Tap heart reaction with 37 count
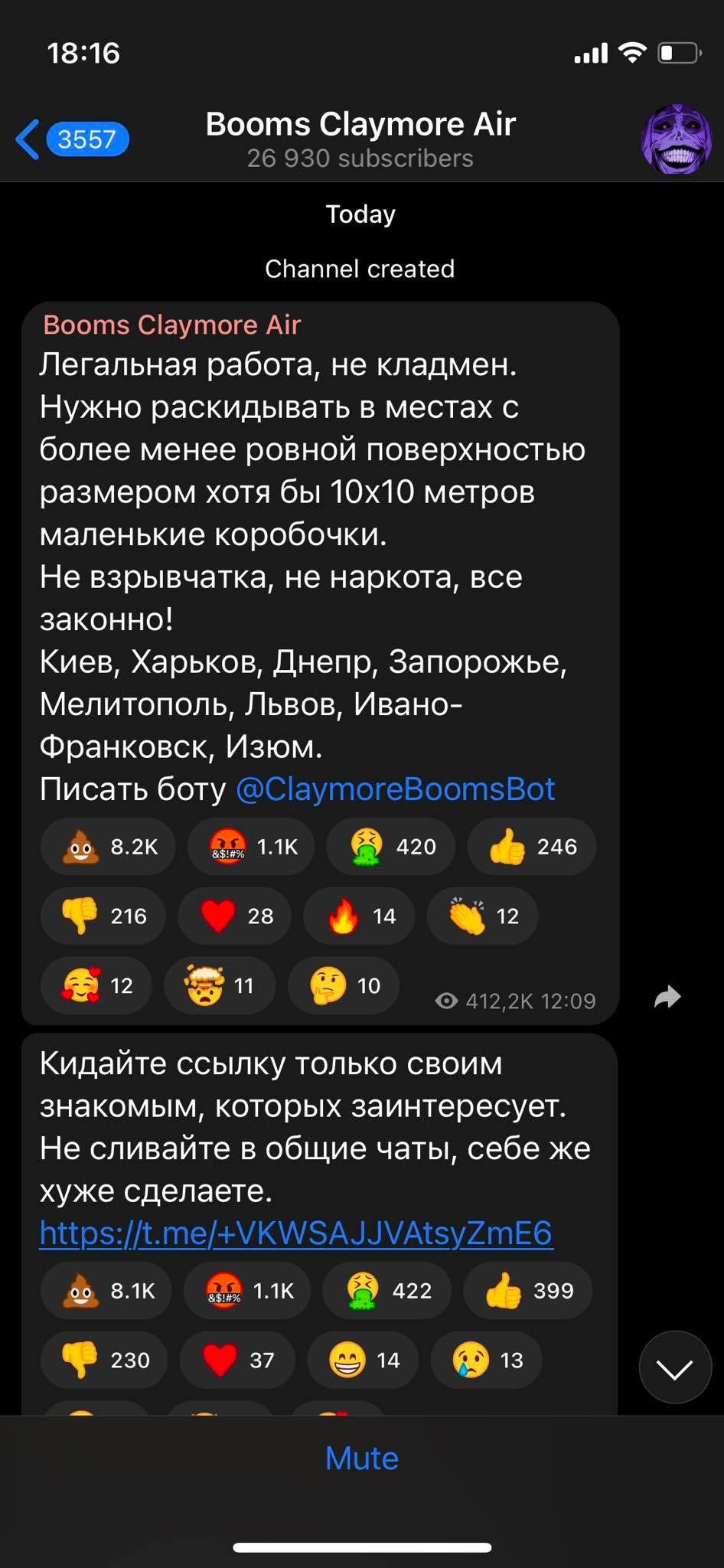The height and width of the screenshot is (1568, 724). (237, 1360)
